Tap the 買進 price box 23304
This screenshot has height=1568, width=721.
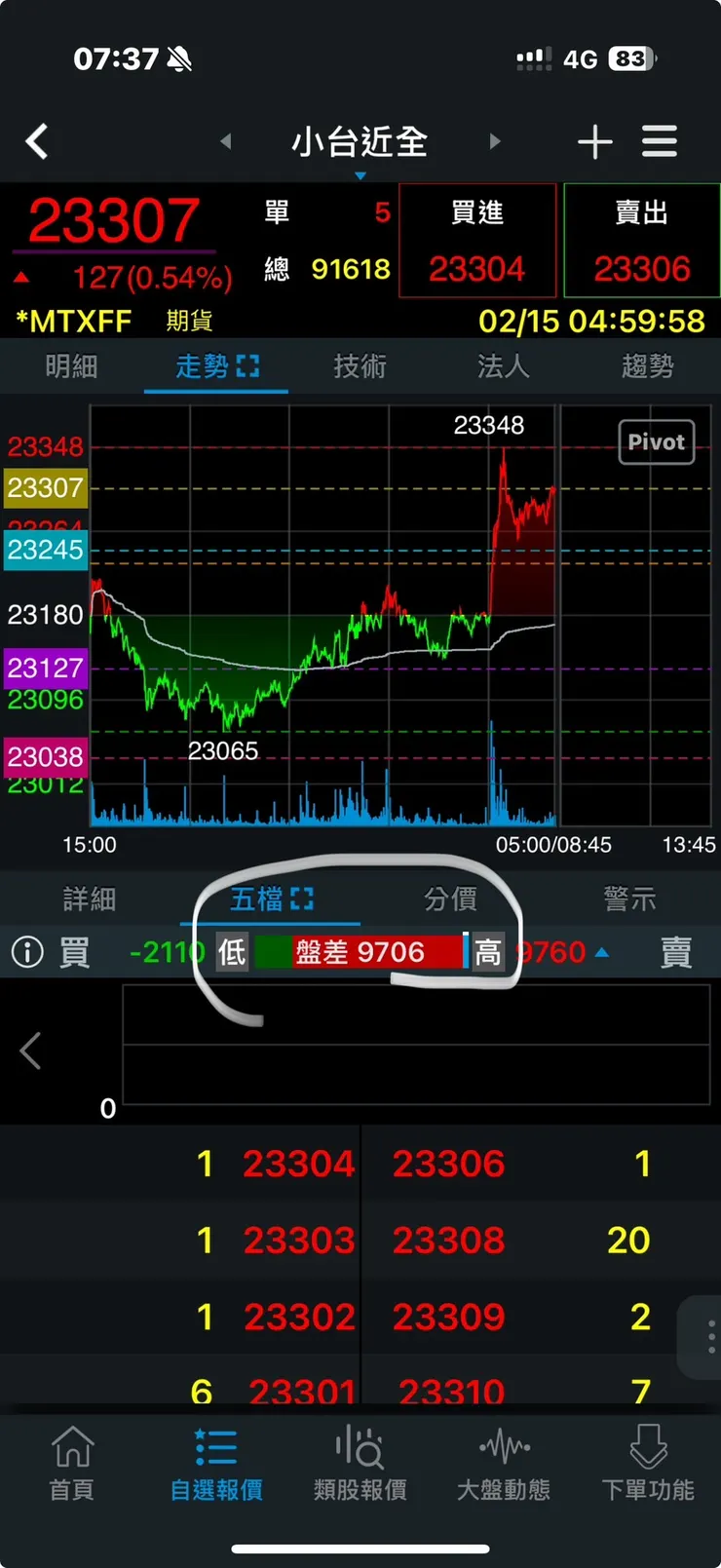click(x=477, y=242)
